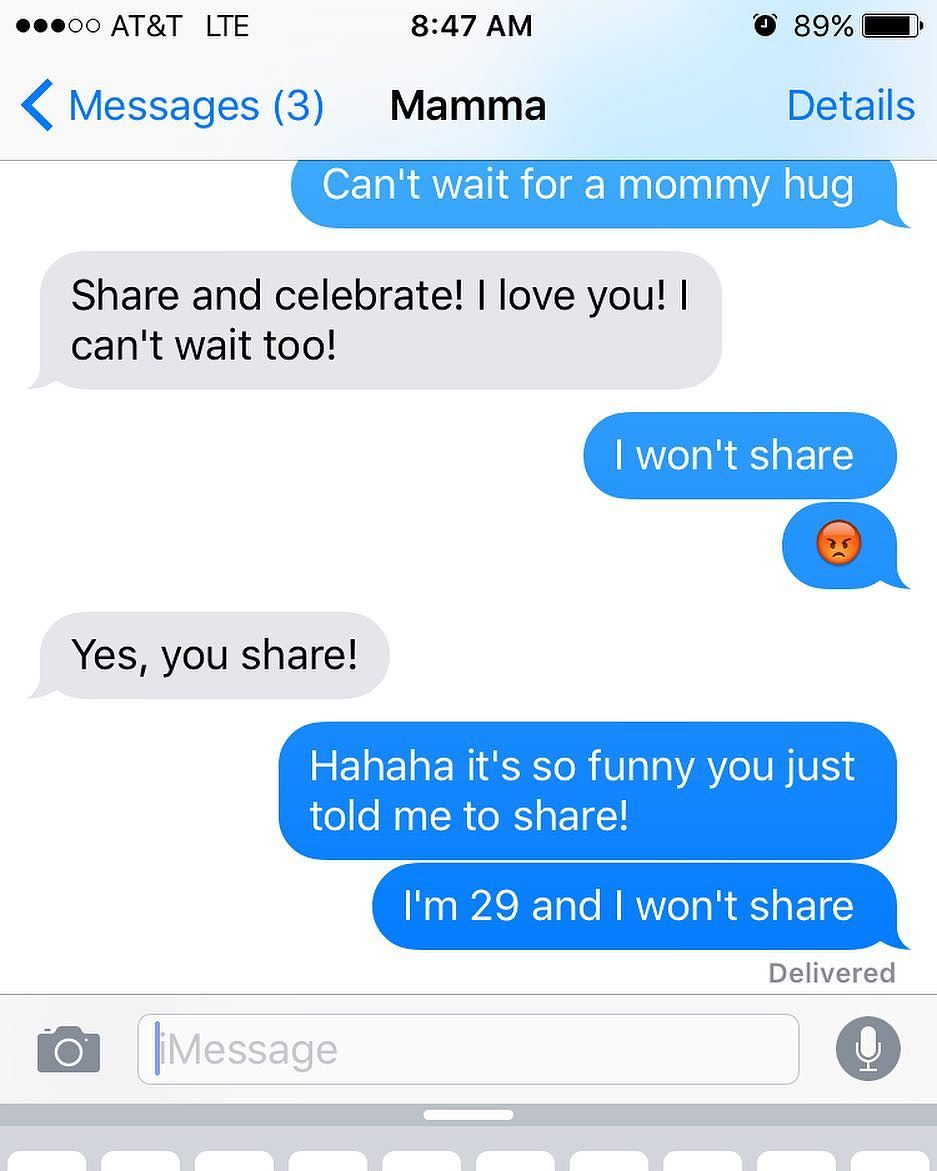Open the camera to attach a photo
The height and width of the screenshot is (1171, 937).
click(x=68, y=1049)
